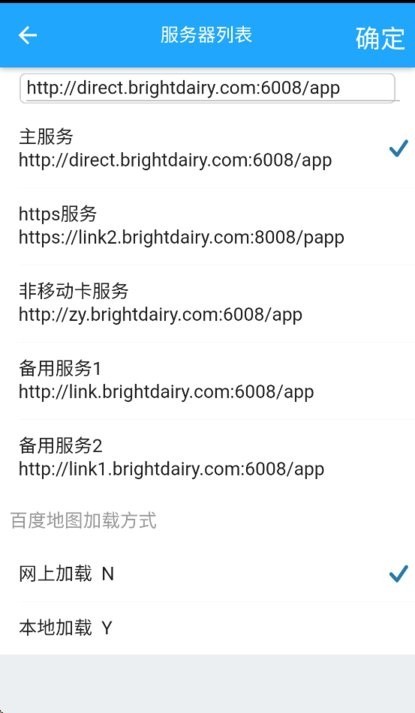Image resolution: width=415 pixels, height=713 pixels.
Task: Select 网上加载 N map loading
Action: click(207, 574)
